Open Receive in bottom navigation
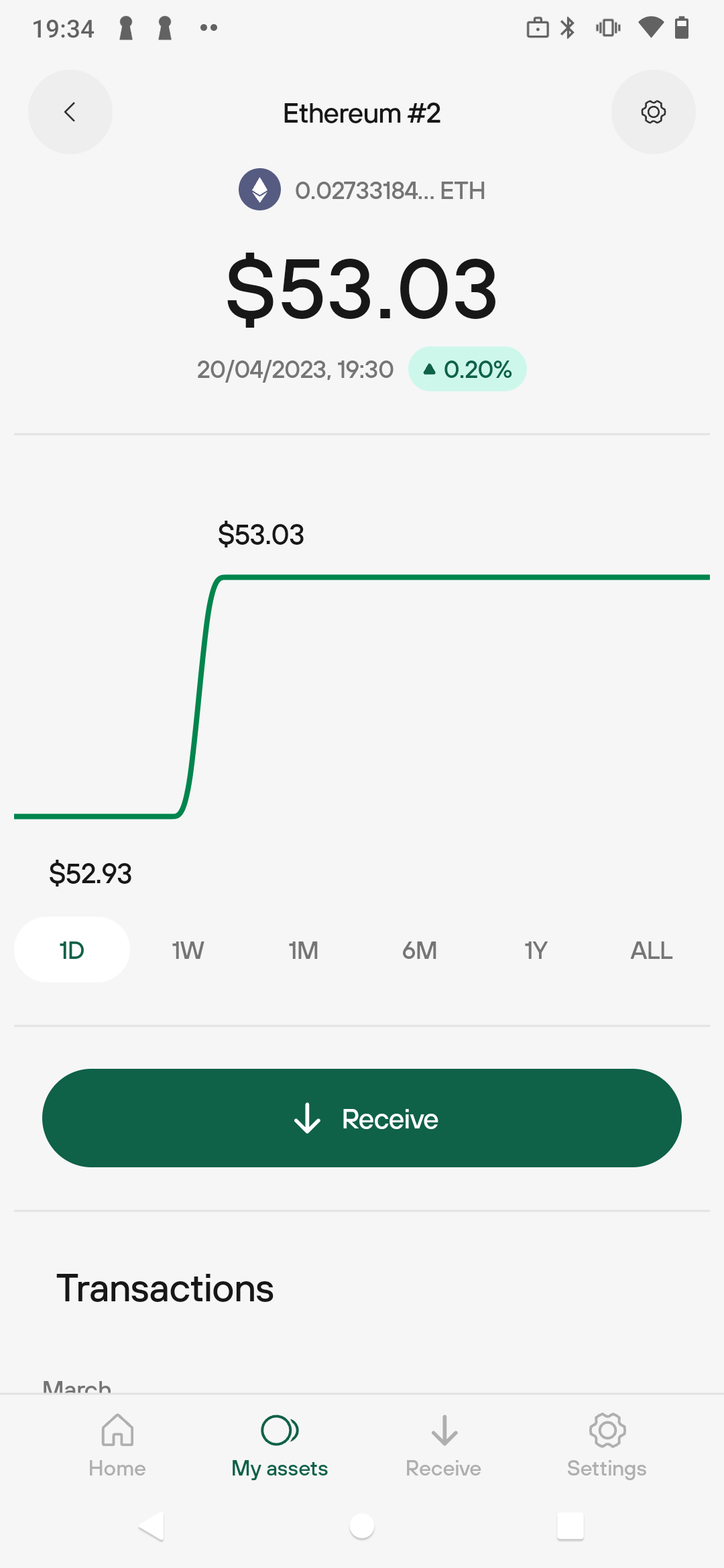 tap(443, 1445)
